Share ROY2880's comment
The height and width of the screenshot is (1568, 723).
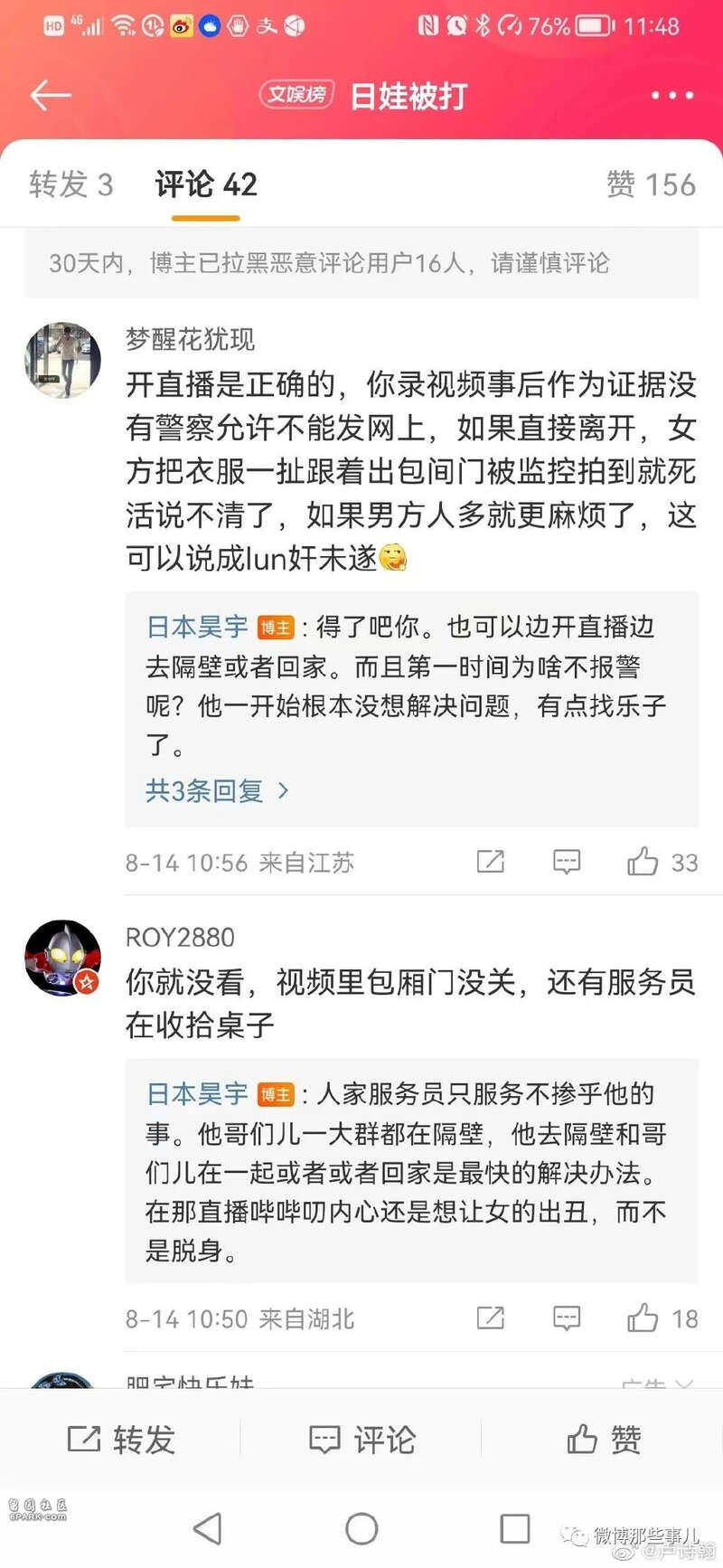490,1318
